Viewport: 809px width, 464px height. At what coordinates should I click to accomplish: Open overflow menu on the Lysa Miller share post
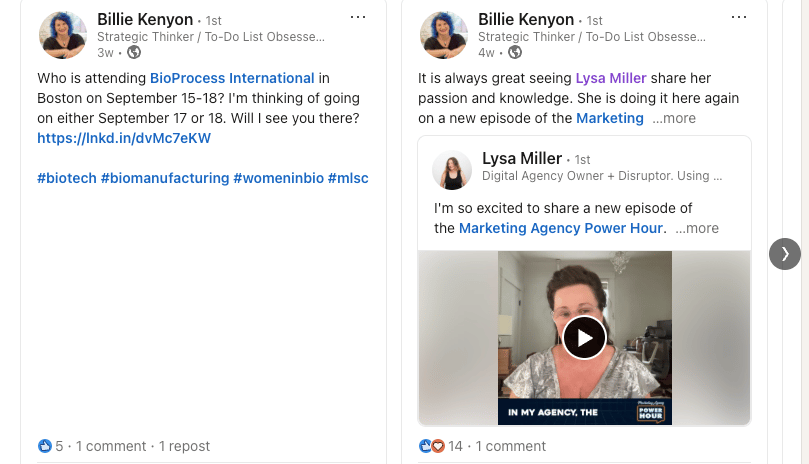[739, 17]
